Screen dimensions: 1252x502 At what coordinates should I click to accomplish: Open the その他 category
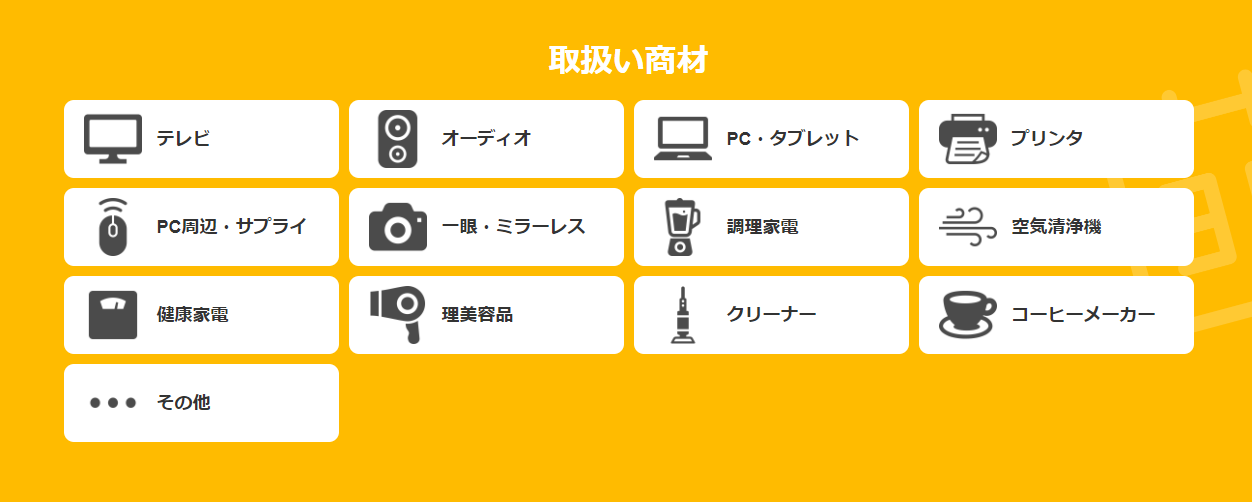click(x=201, y=403)
